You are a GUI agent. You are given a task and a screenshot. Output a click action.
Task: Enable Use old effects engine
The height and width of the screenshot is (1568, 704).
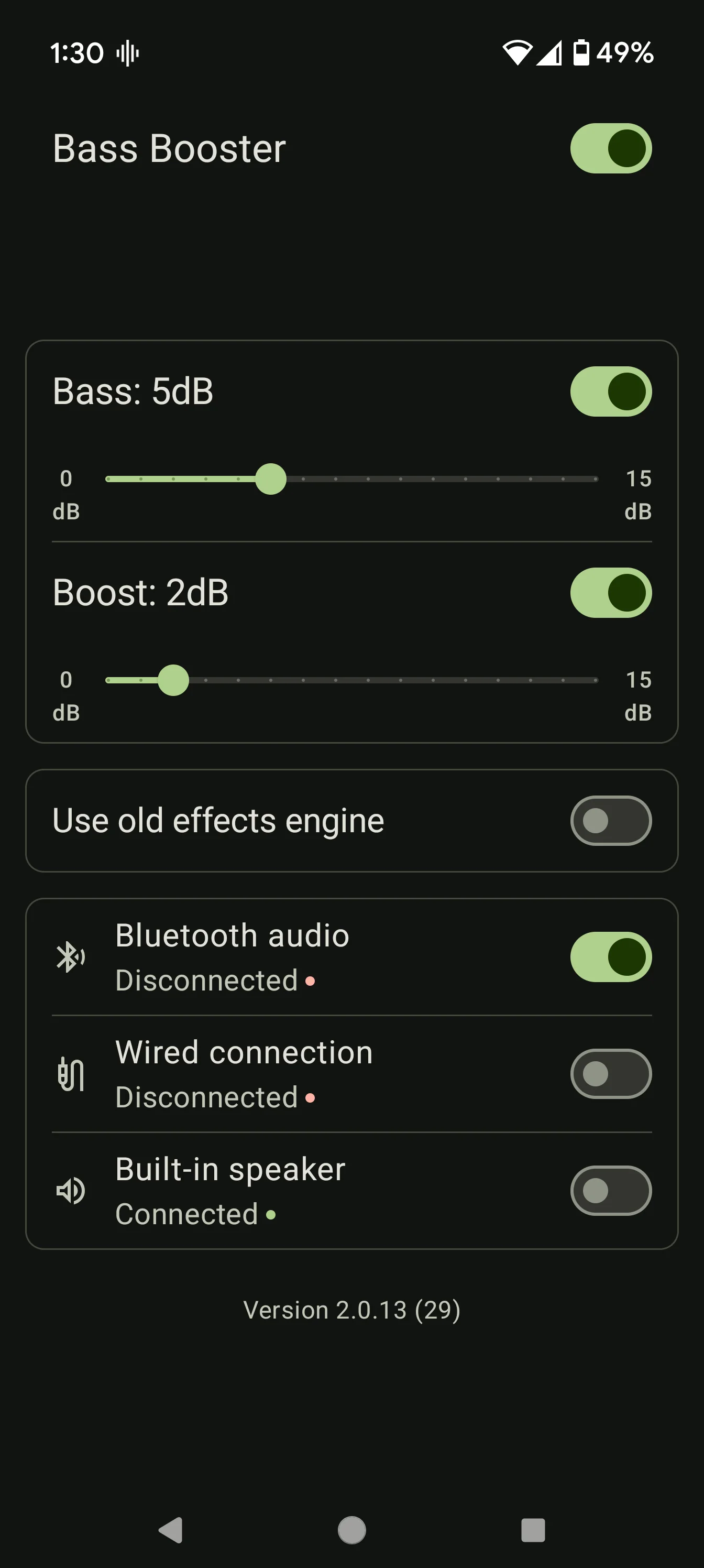[611, 821]
